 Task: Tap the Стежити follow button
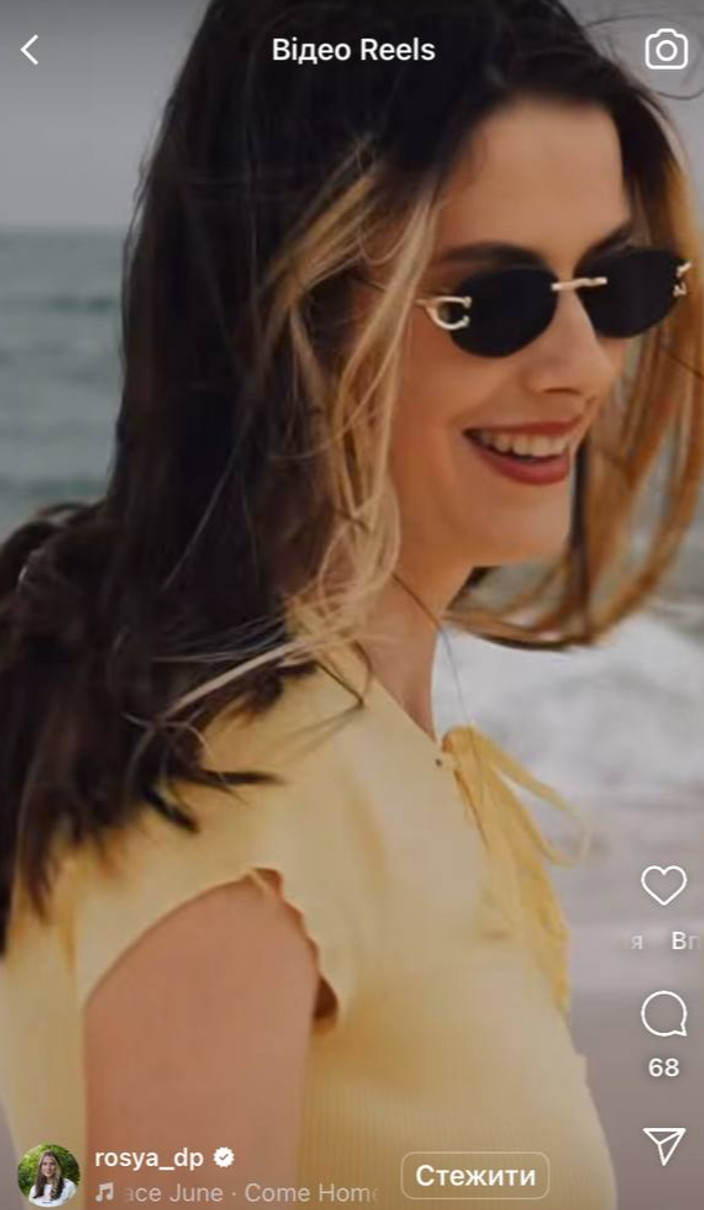click(475, 1175)
